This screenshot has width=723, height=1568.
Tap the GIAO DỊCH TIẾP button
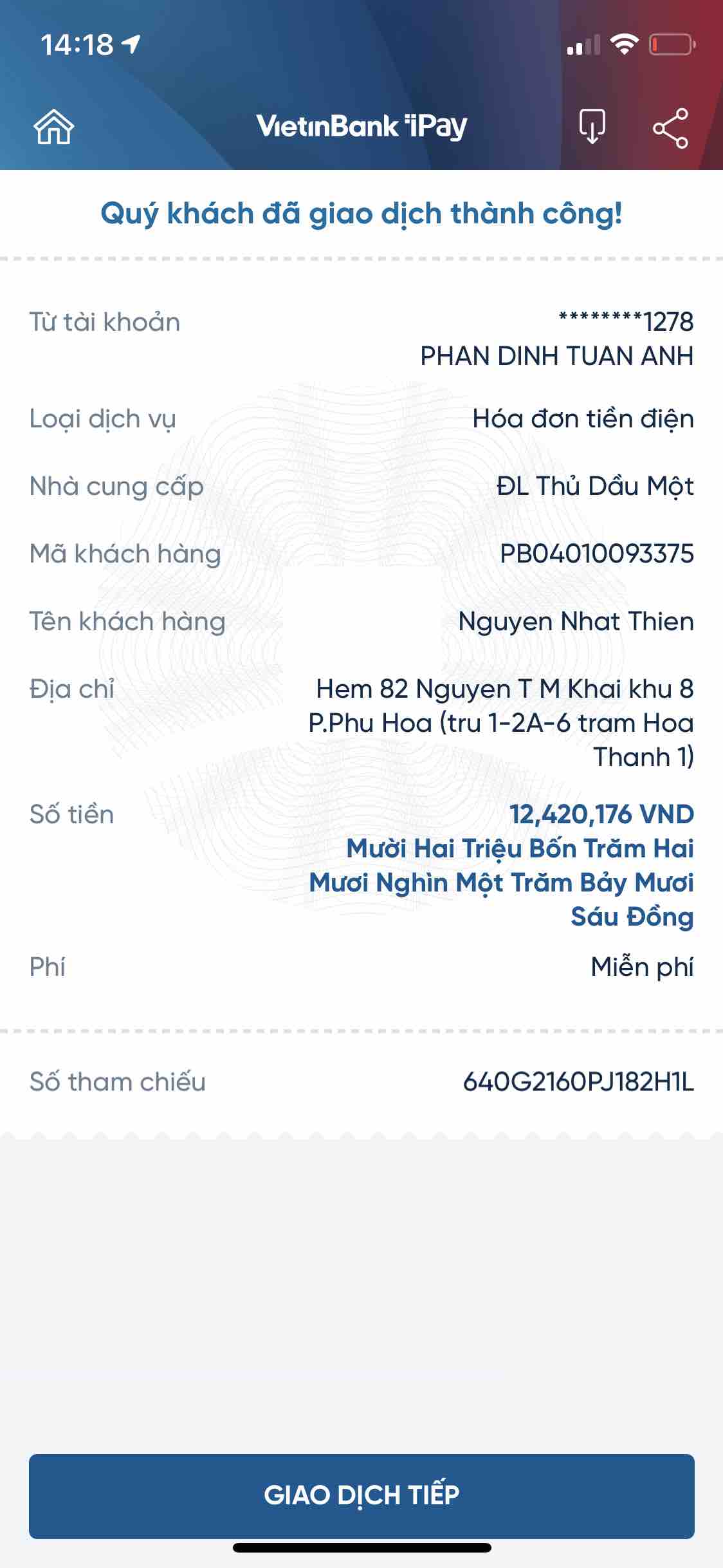tap(361, 1495)
